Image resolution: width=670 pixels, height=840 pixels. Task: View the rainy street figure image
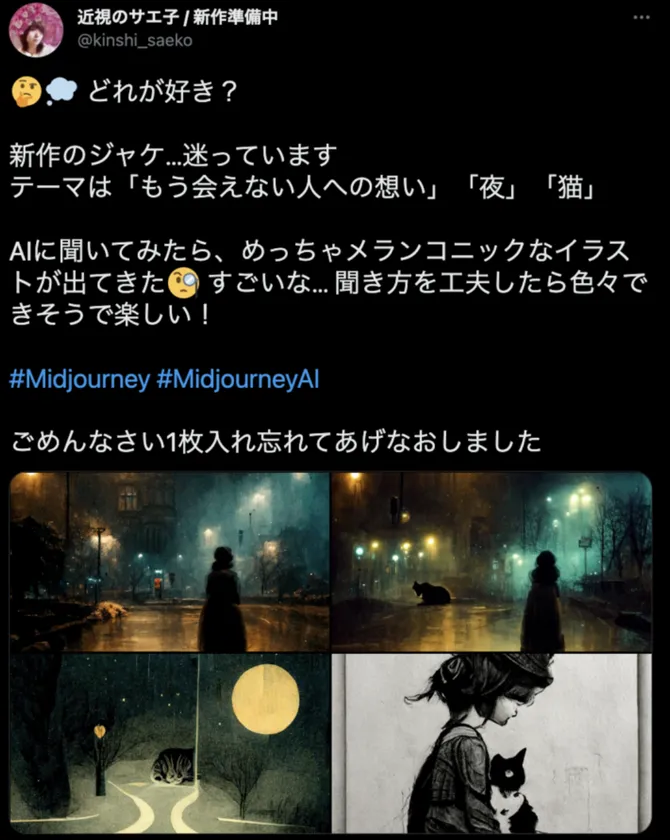coord(170,562)
